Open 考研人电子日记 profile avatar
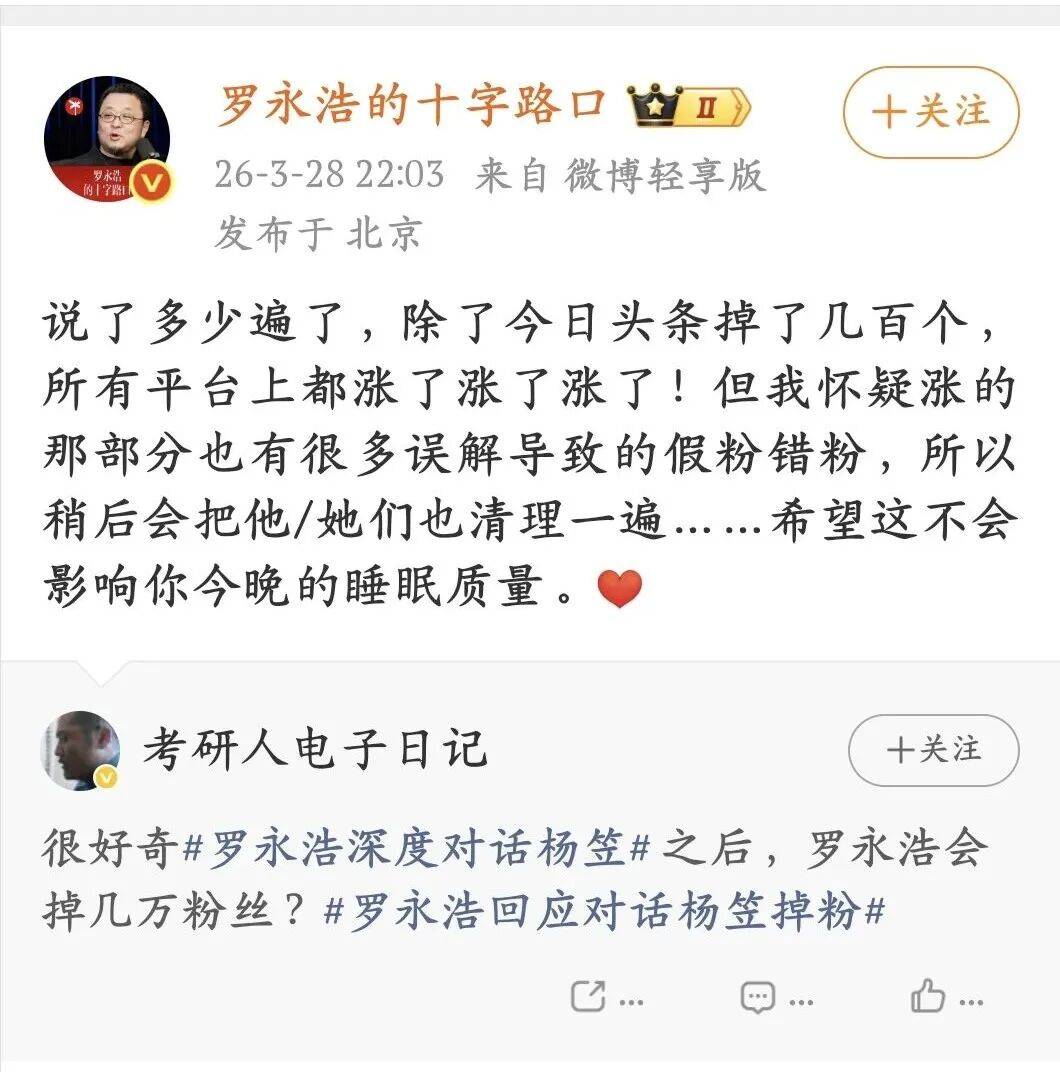The height and width of the screenshot is (1072, 1060). (81, 750)
